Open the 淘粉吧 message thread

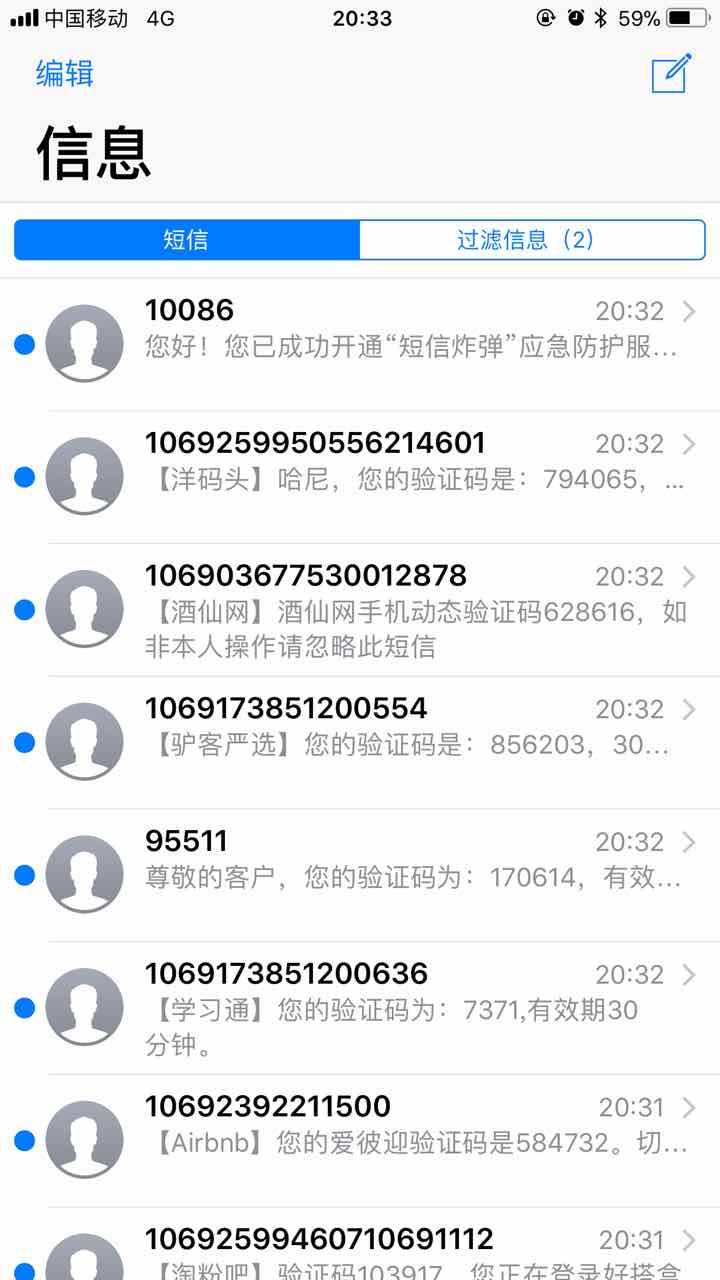360,1244
